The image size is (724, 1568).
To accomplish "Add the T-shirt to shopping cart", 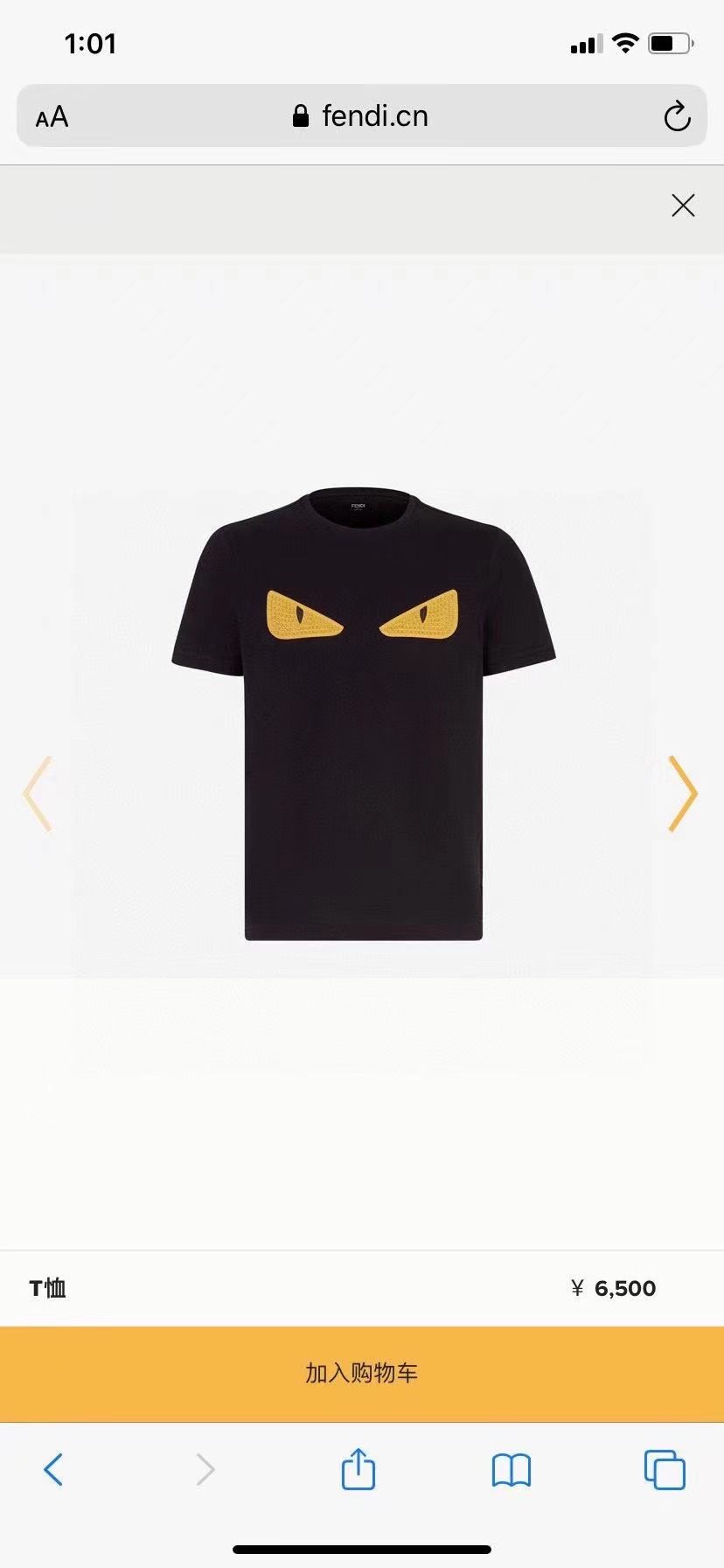I will [362, 1373].
